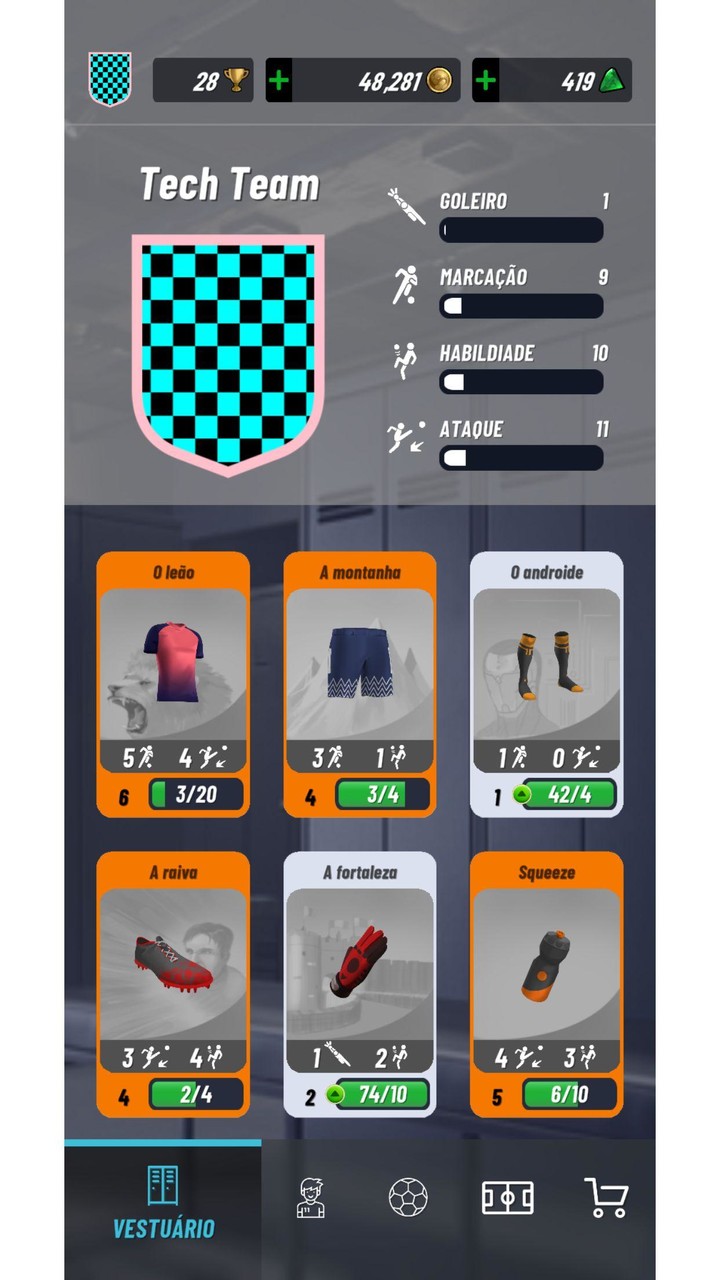Upgrade the O androide socks card
The image size is (720, 1280).
(x=567, y=795)
